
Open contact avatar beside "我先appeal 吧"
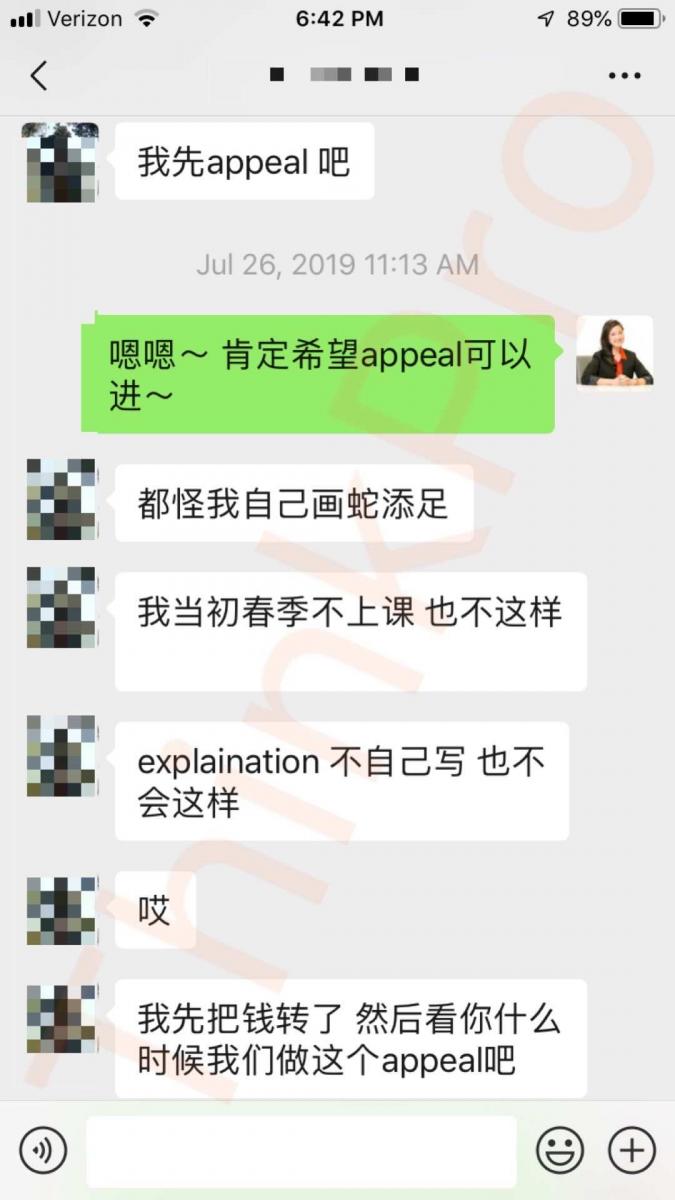pyautogui.click(x=61, y=162)
